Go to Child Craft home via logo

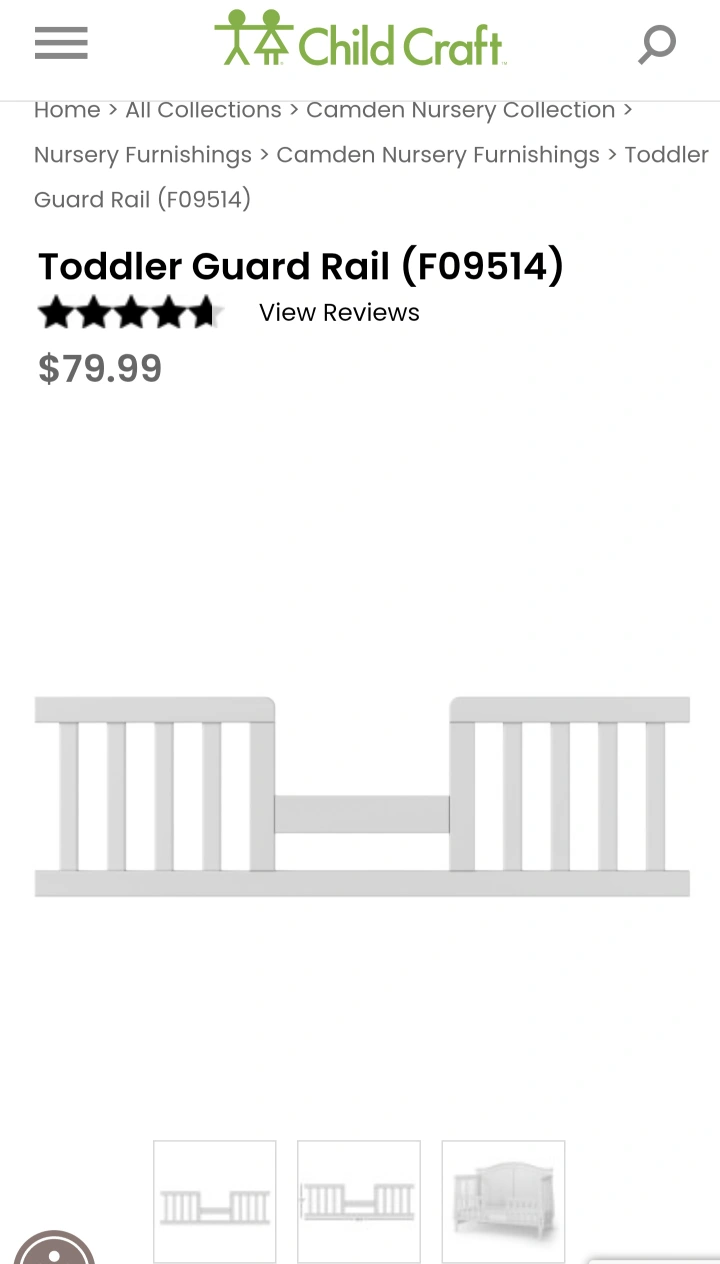pos(360,40)
